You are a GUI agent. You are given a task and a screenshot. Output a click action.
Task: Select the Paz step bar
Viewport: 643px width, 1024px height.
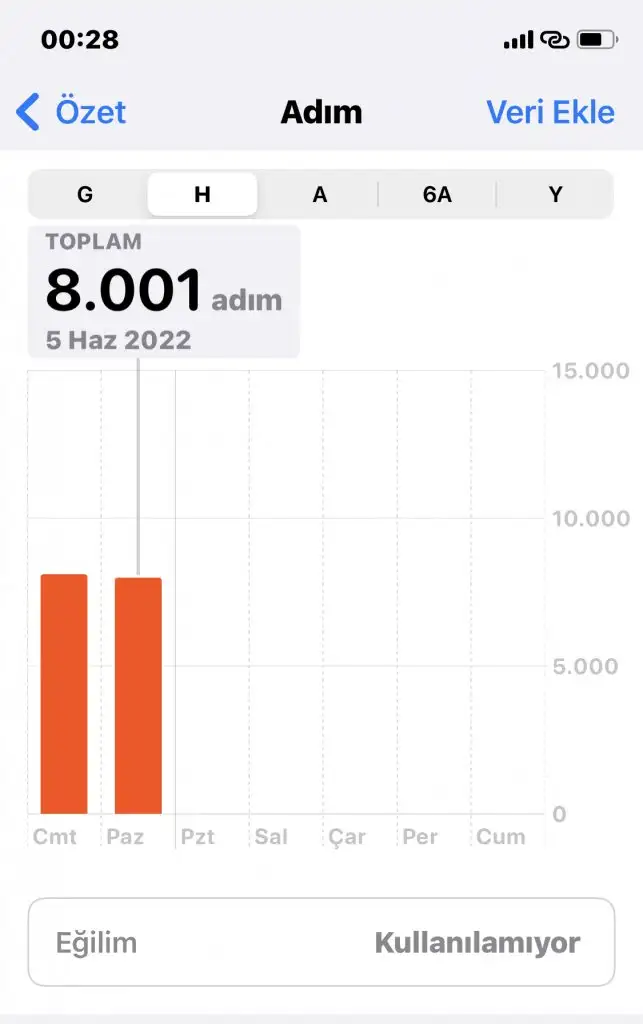pyautogui.click(x=138, y=696)
